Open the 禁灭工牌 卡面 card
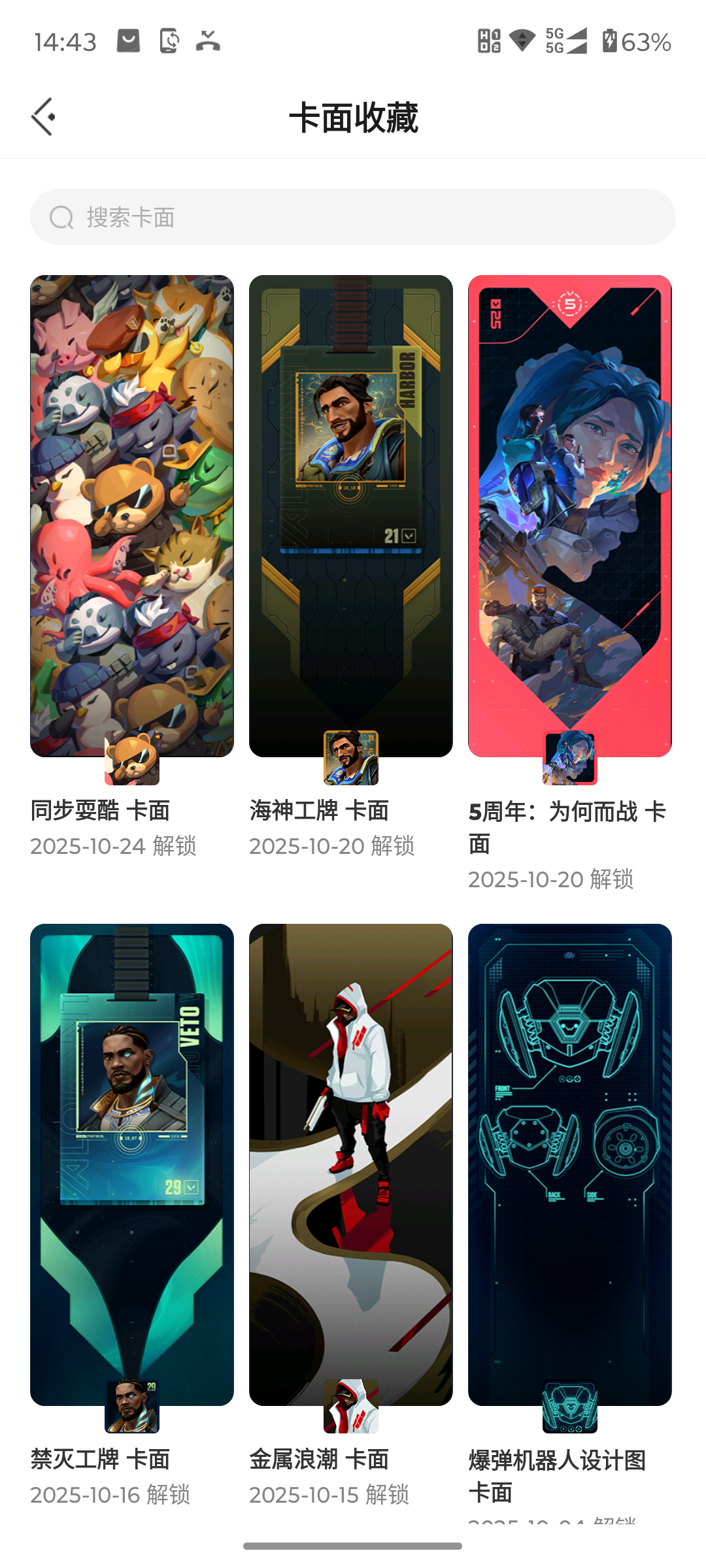This screenshot has width=706, height=1568. pyautogui.click(x=132, y=1164)
